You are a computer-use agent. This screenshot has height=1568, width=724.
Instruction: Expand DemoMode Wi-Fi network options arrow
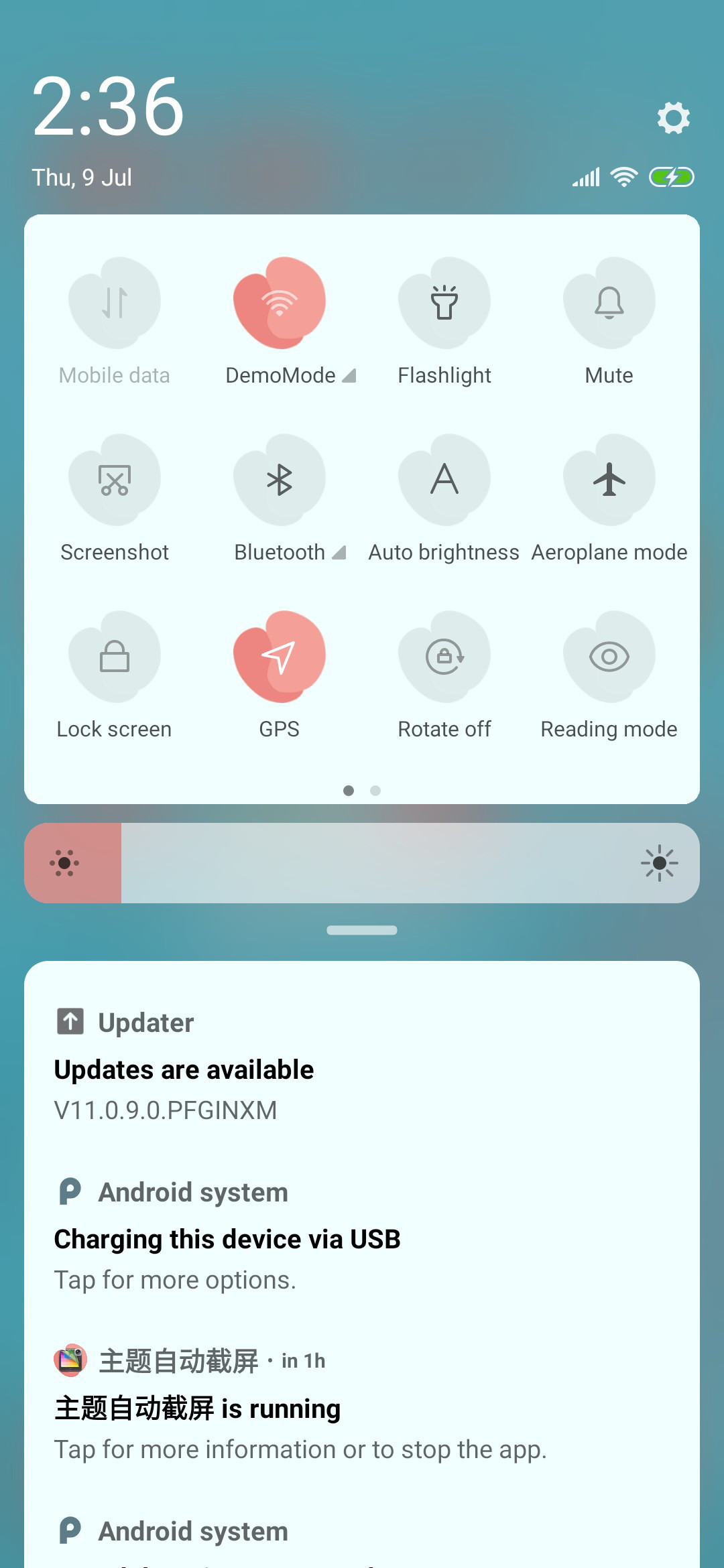pyautogui.click(x=349, y=376)
